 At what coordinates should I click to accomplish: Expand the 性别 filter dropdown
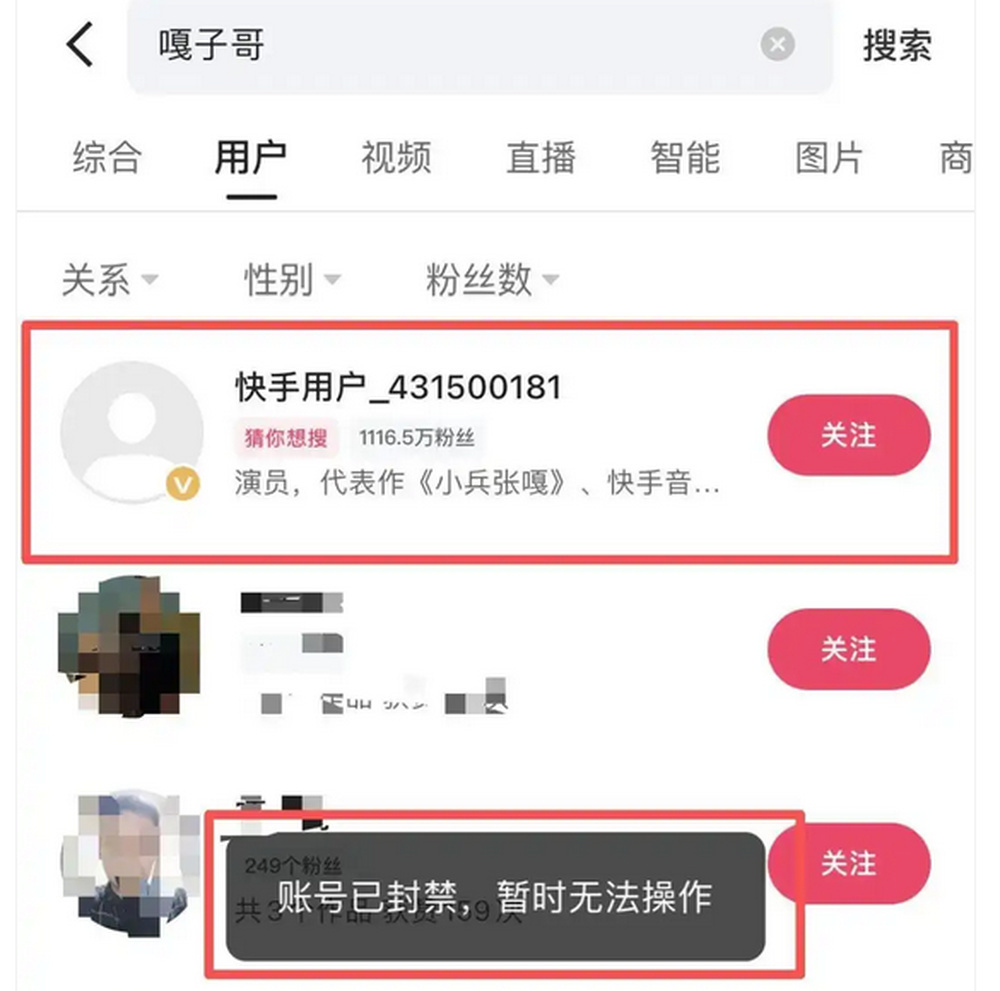[x=292, y=279]
